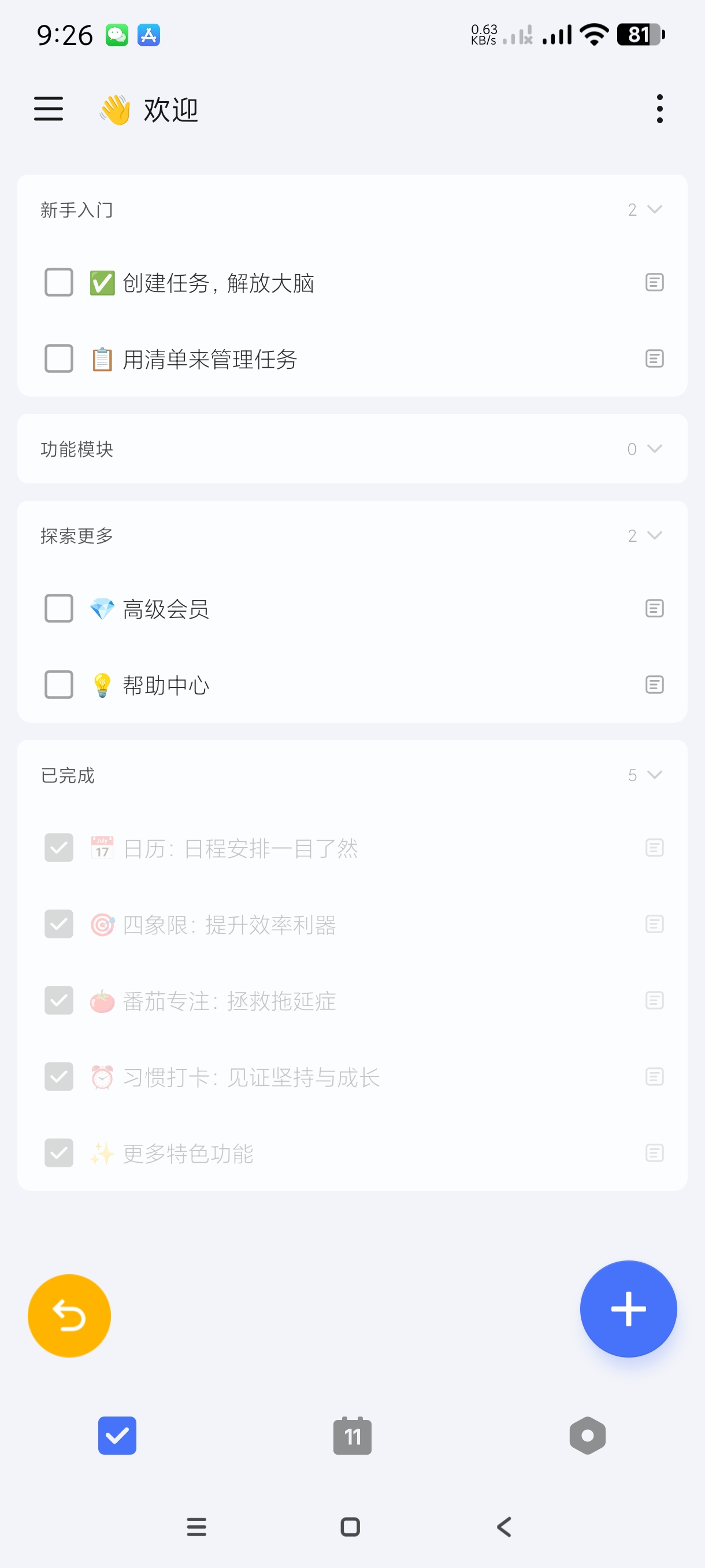705x1568 pixels.
Task: Uncheck the 日历：日程安排一目了然 task
Action: click(x=59, y=848)
